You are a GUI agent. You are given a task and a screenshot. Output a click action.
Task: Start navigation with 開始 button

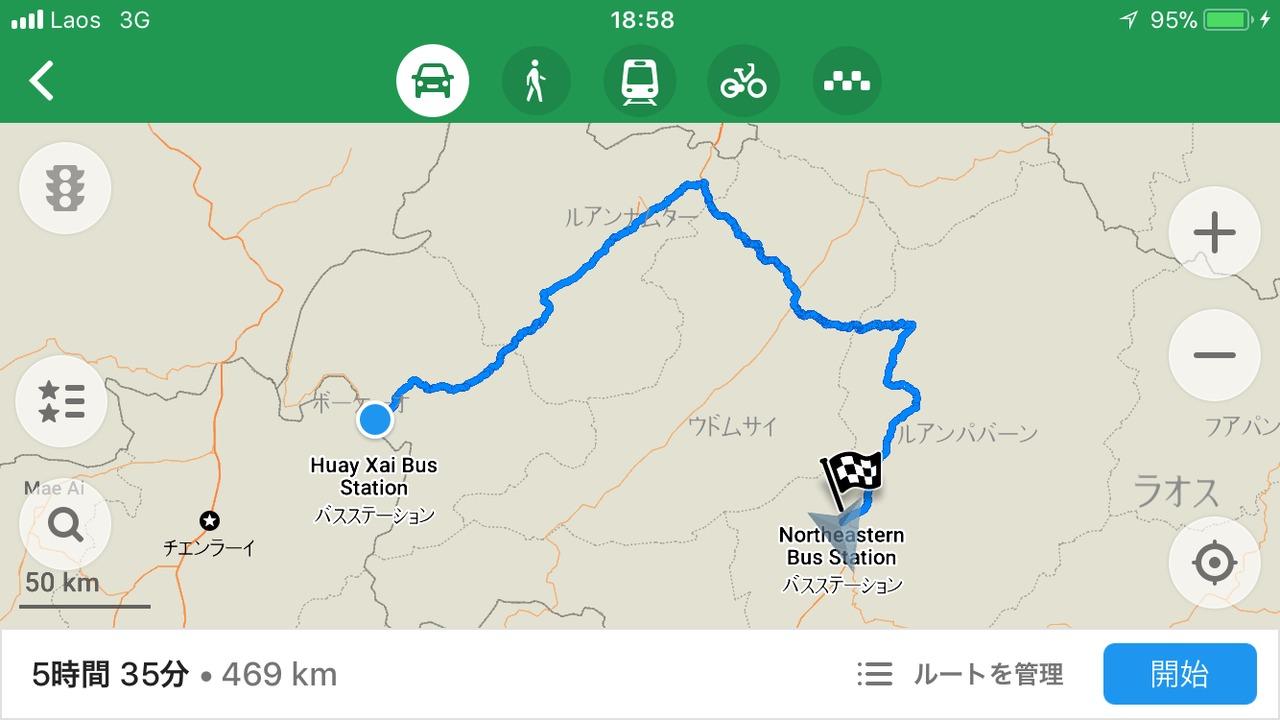point(1180,675)
